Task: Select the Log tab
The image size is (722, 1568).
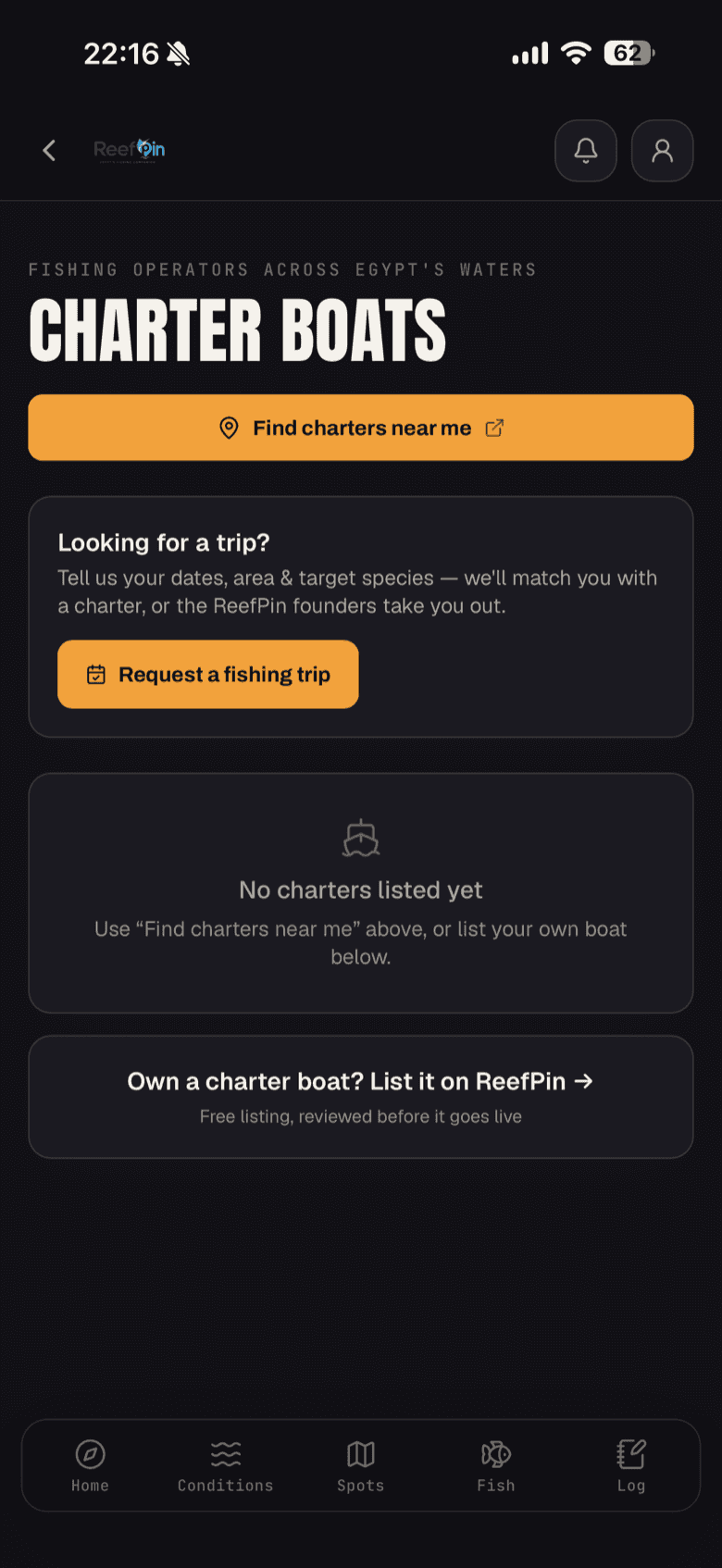Action: click(631, 1466)
